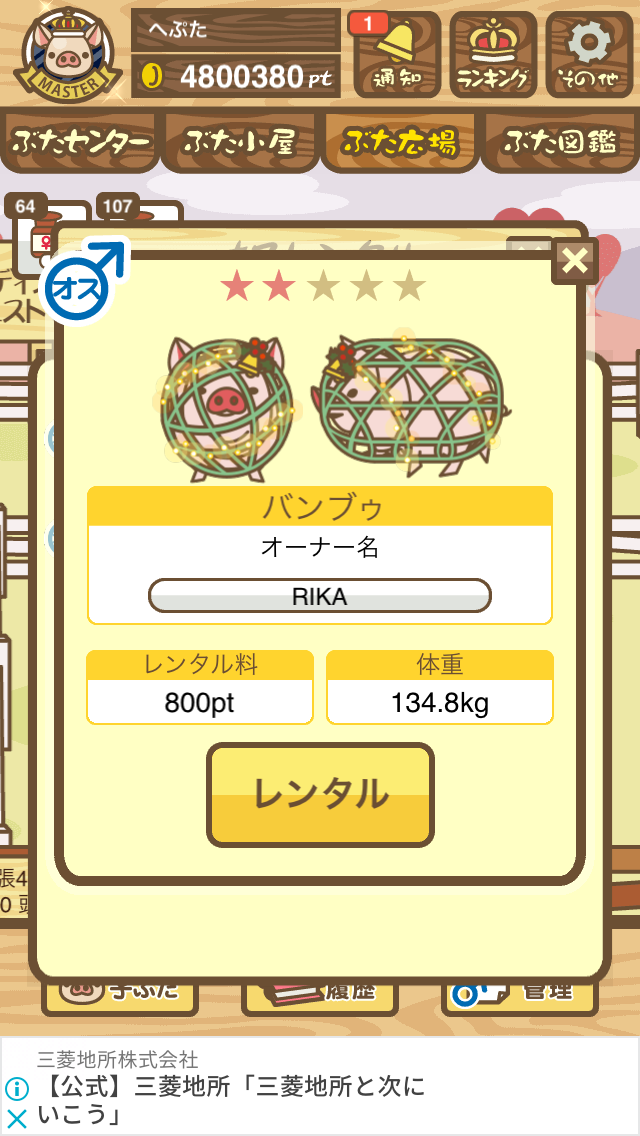Screen dimensions: 640x1136
Task: Switch to the ぶた小屋 tab
Action: pos(240,143)
